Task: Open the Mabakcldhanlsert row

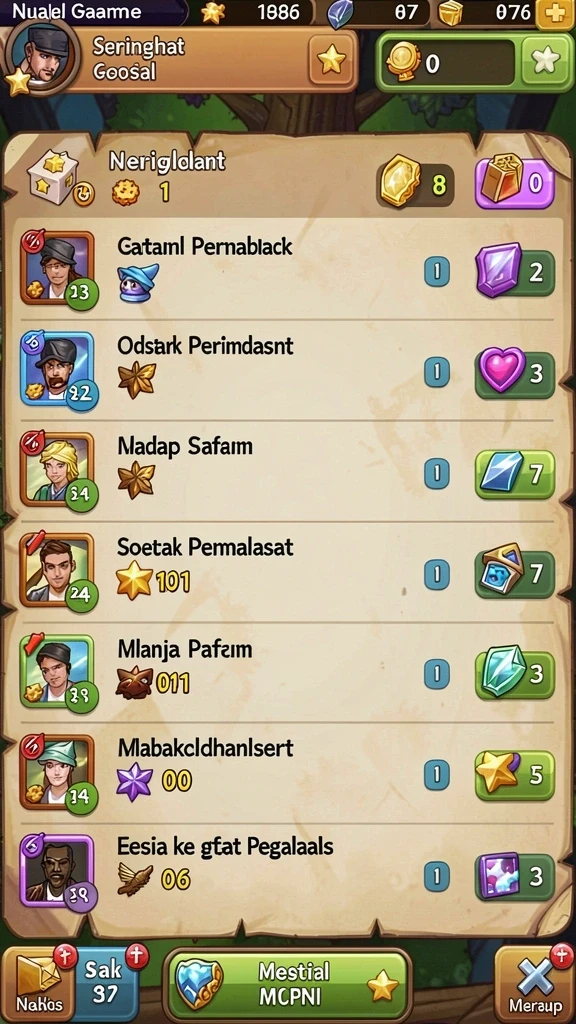Action: (287, 773)
